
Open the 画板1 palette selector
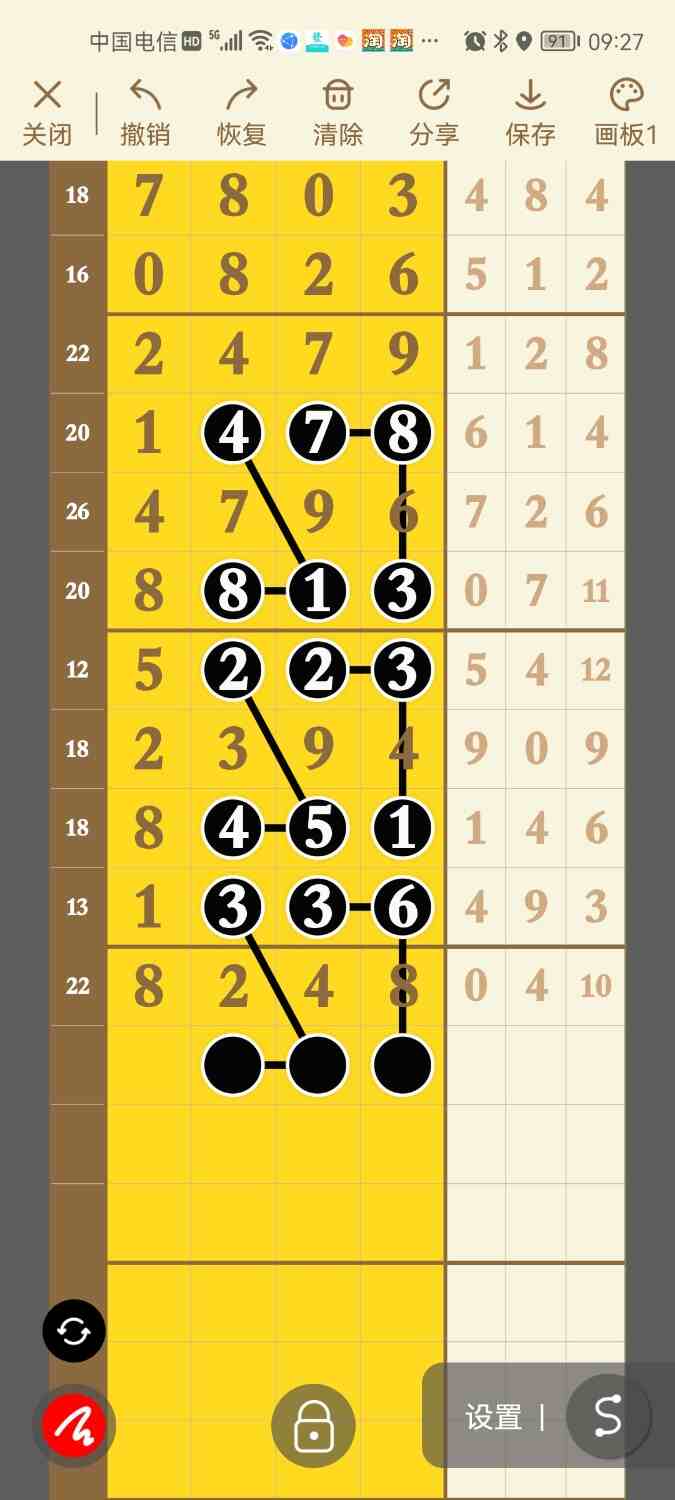626,113
